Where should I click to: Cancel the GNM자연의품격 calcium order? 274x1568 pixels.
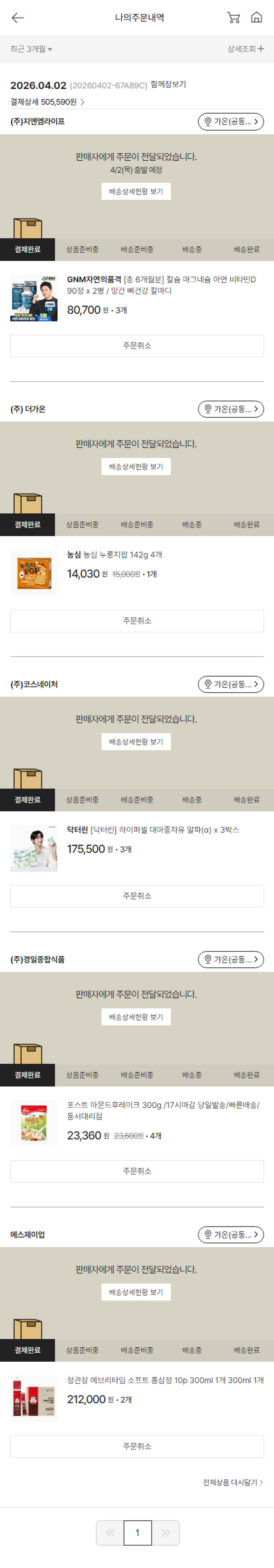(137, 346)
